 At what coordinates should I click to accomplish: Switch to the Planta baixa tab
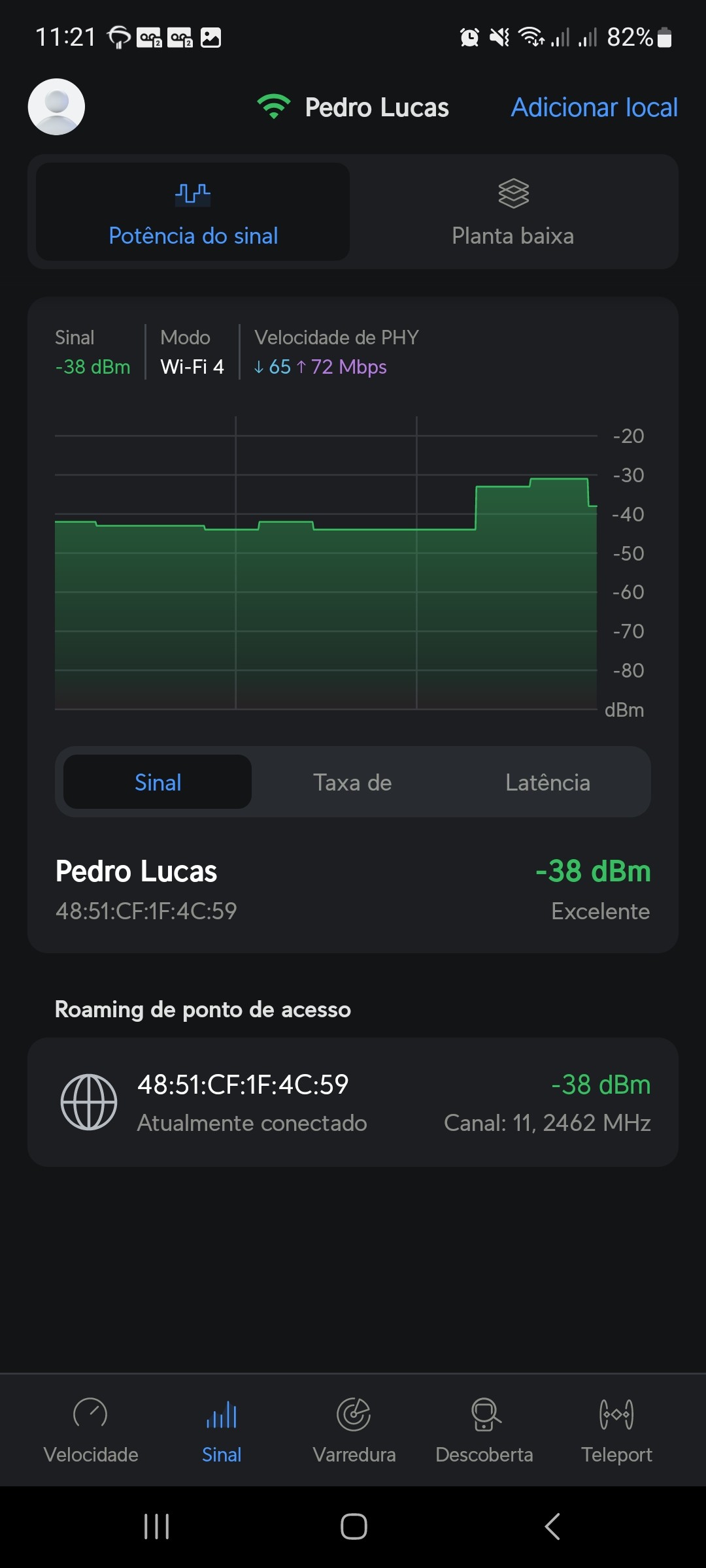tap(513, 212)
